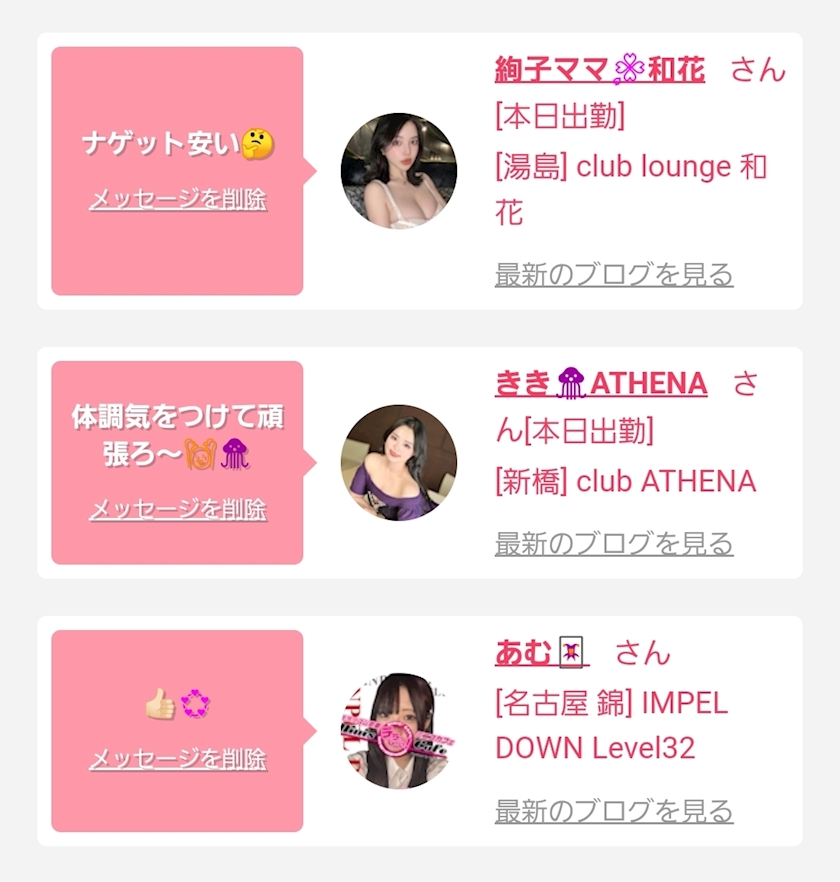
Task: Tap あむ's profile photo
Action: pos(399,731)
